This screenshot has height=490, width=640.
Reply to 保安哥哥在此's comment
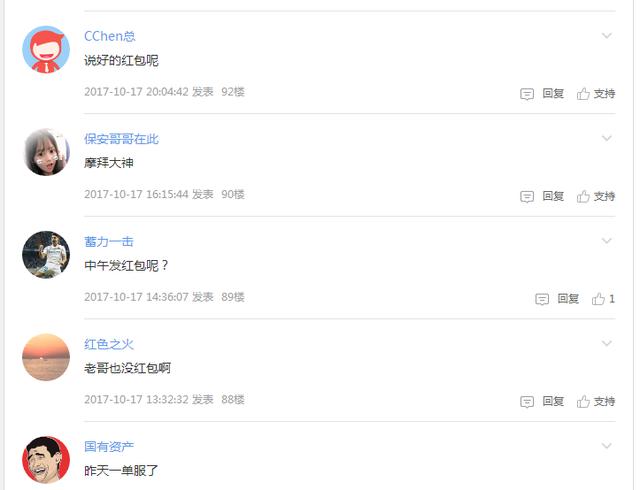(542, 197)
